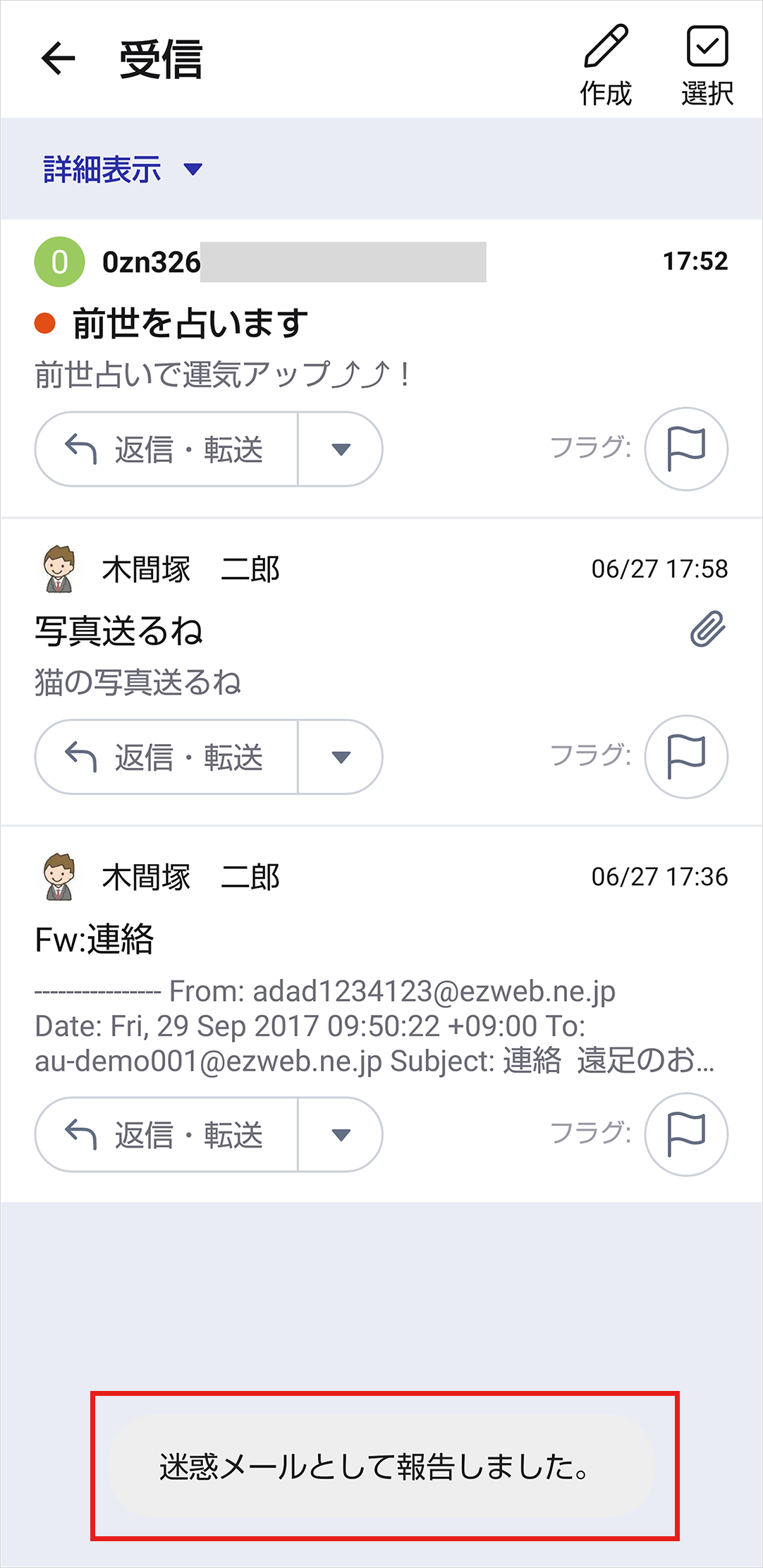
Task: Flag the Fw:連絡 message
Action: coord(685,1135)
